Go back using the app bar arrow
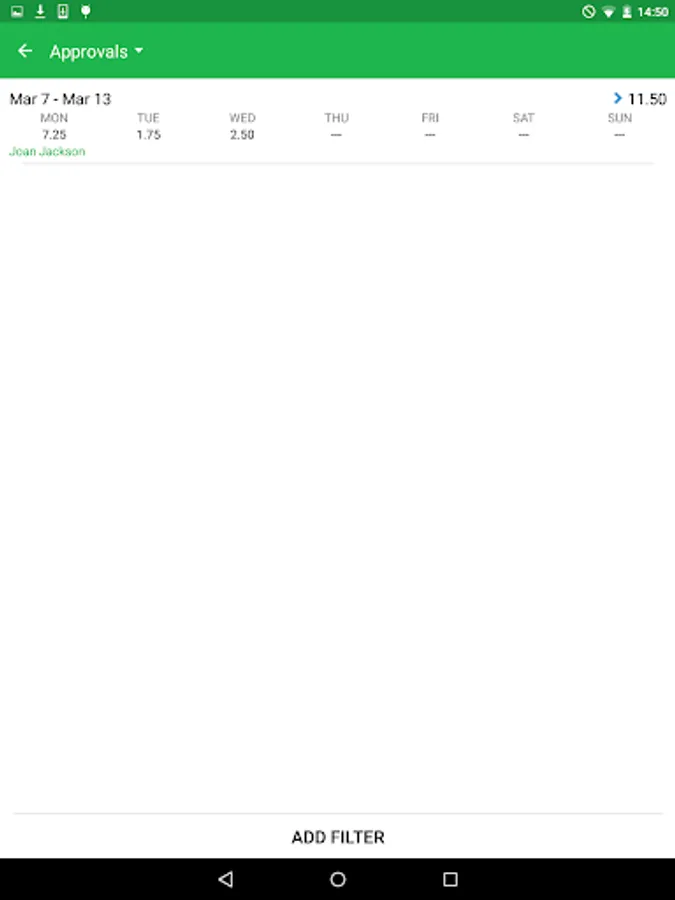The height and width of the screenshot is (900, 675). 26,51
